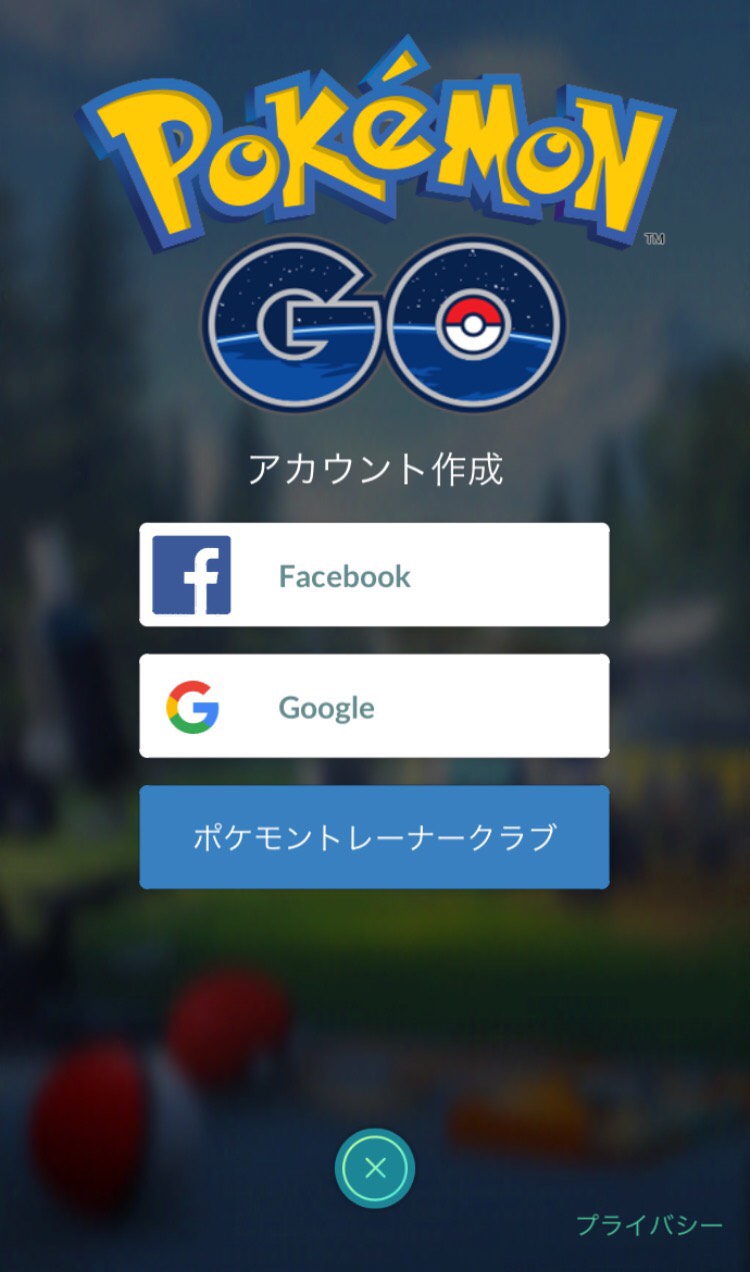Click the アカウント作成 heading
Image resolution: width=750 pixels, height=1272 pixels.
coord(375,465)
